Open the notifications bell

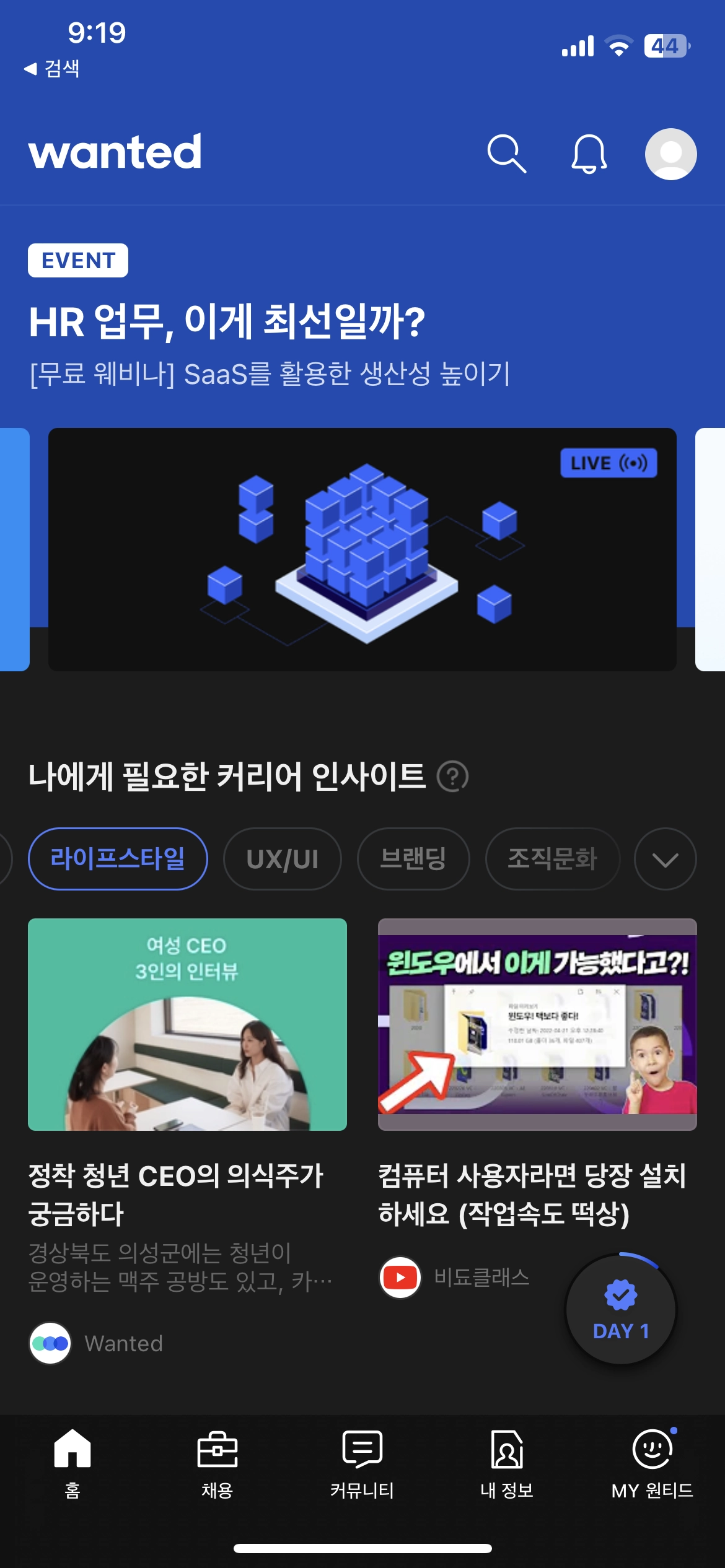click(x=589, y=154)
